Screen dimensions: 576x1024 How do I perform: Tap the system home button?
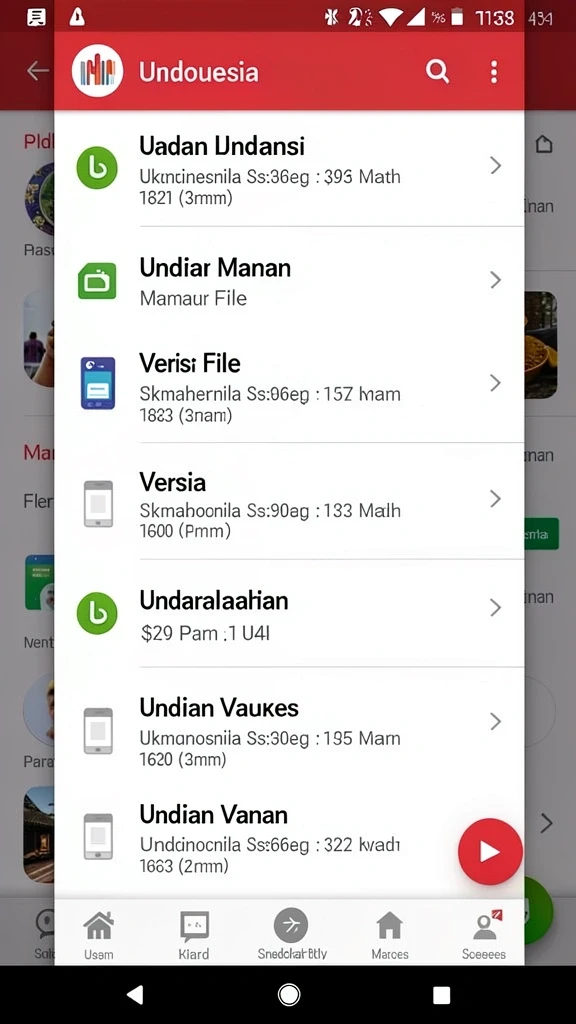289,995
